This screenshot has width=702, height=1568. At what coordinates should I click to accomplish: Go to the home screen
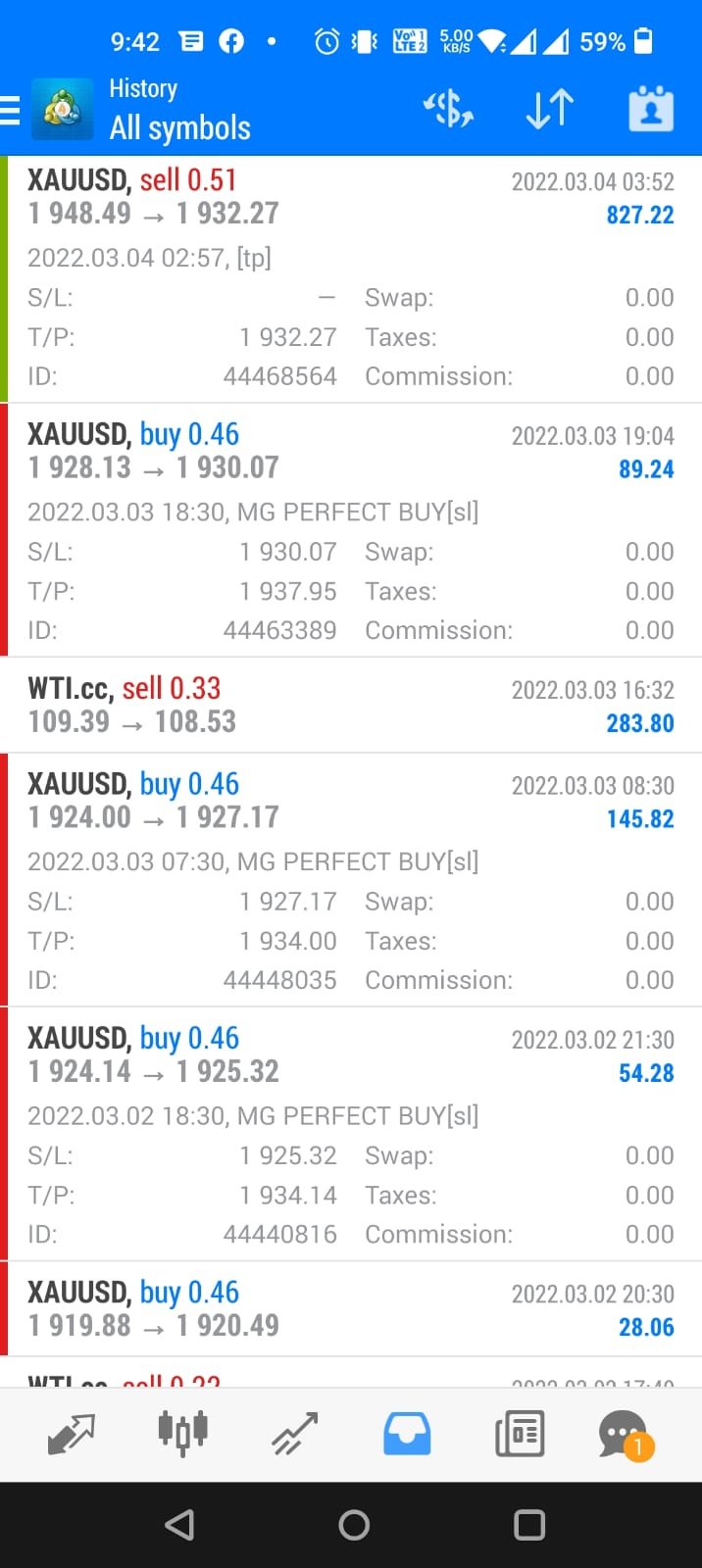point(353,1525)
